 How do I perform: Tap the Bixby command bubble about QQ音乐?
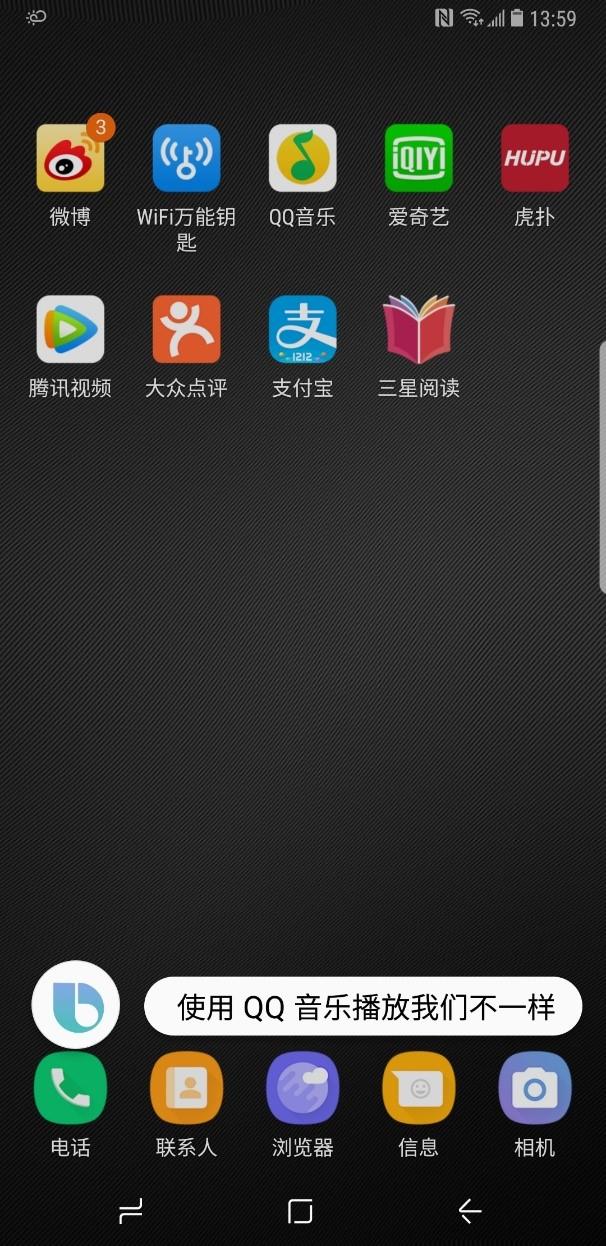pos(363,1006)
